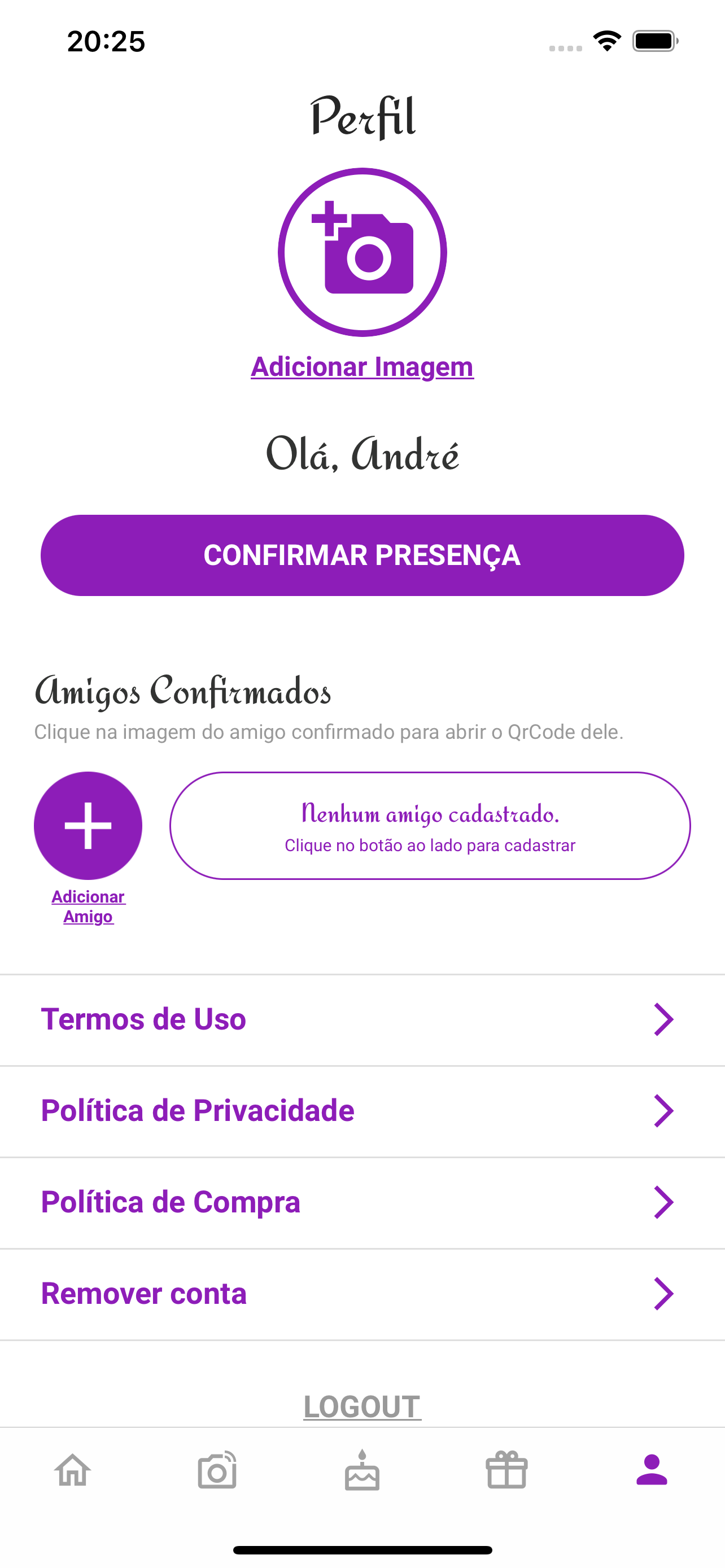
Task: Go to the cake tab
Action: pyautogui.click(x=362, y=1469)
